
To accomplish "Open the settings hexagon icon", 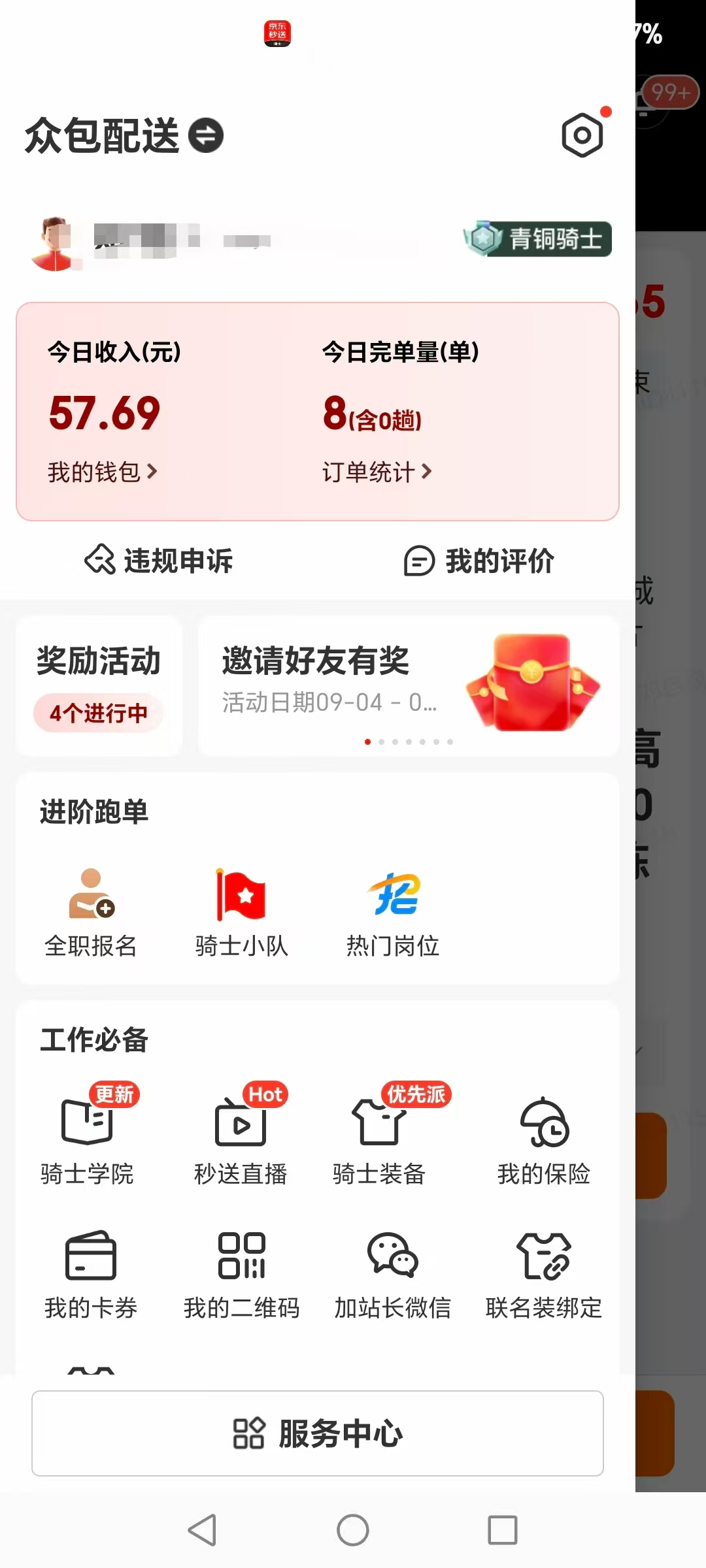I will [582, 135].
